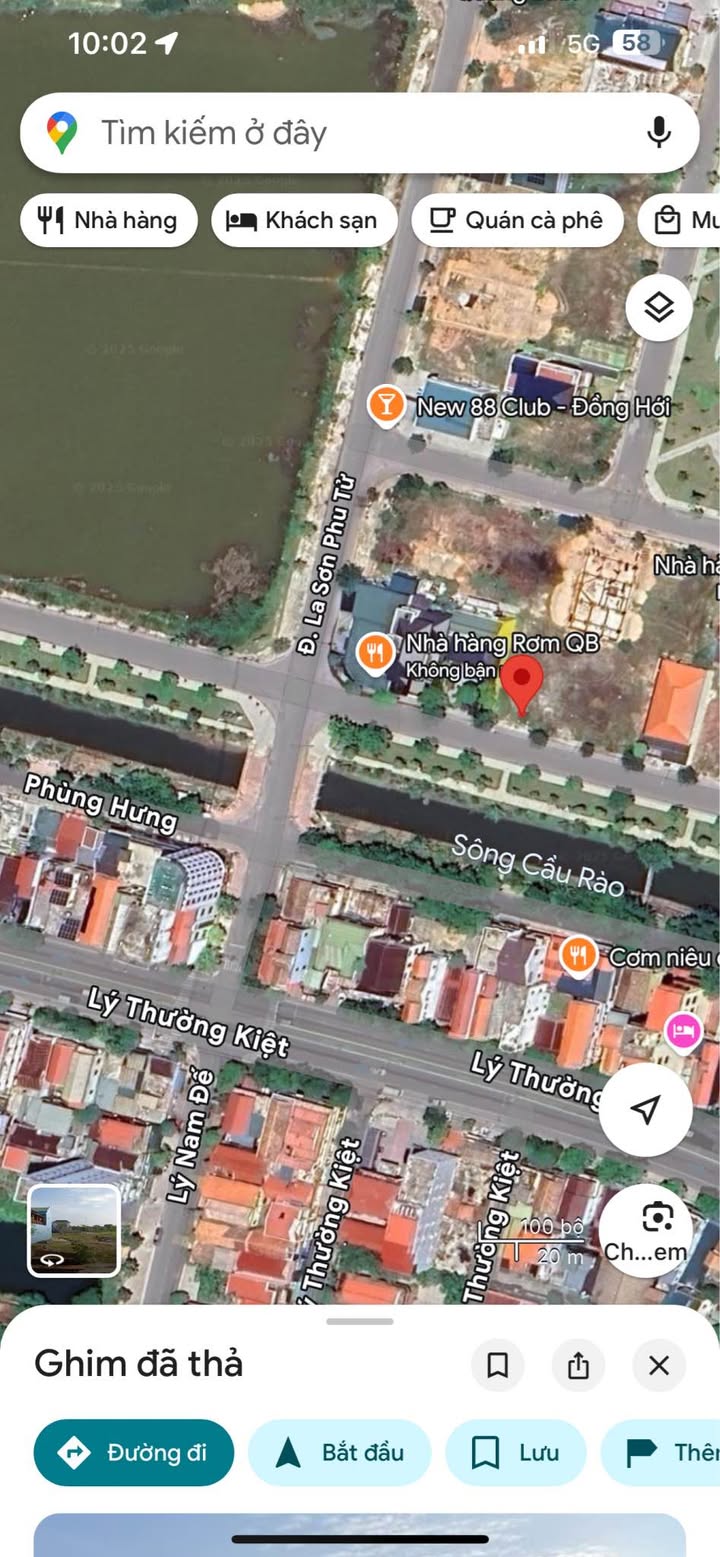Share the dropped pin
720x1557 pixels.
coord(578,1365)
